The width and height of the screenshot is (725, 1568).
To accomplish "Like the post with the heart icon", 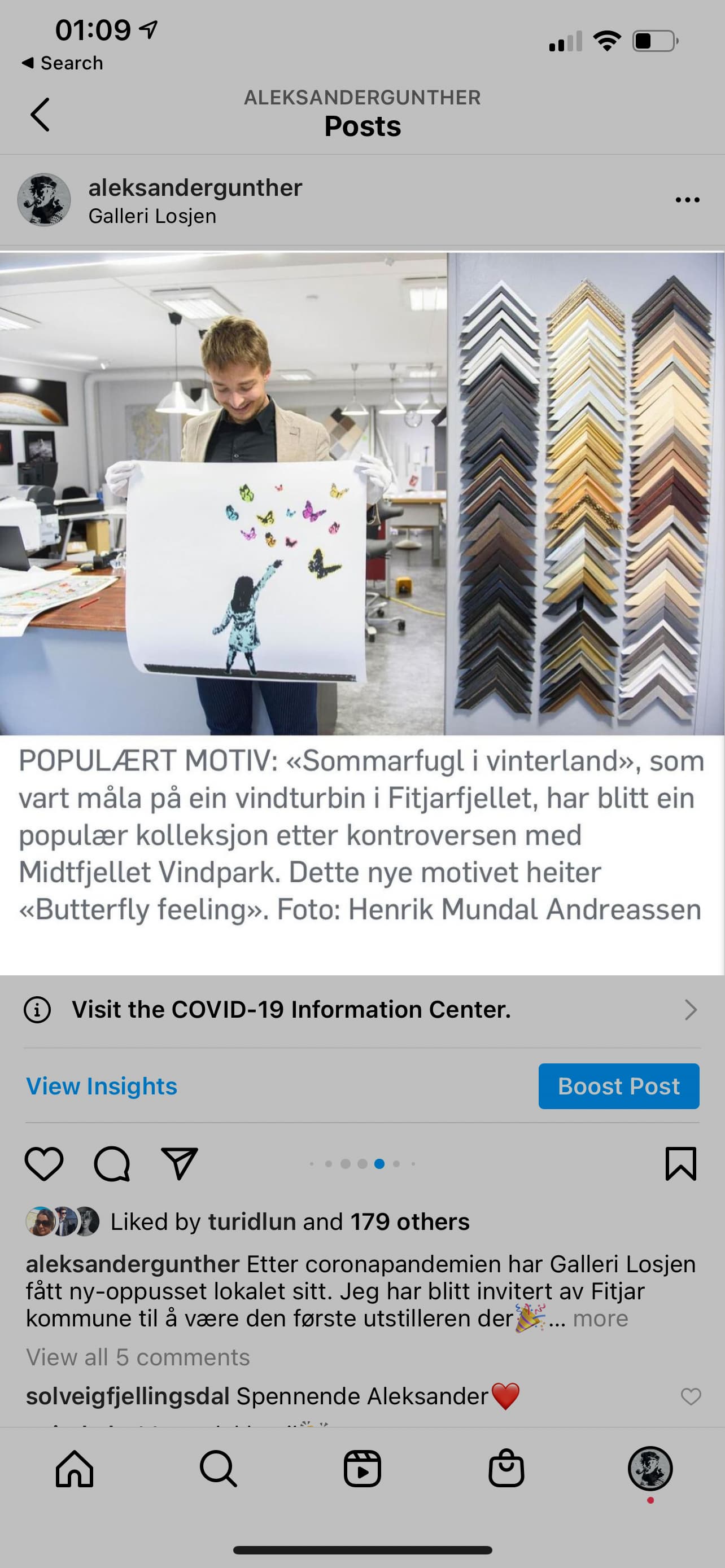I will pos(44,1163).
